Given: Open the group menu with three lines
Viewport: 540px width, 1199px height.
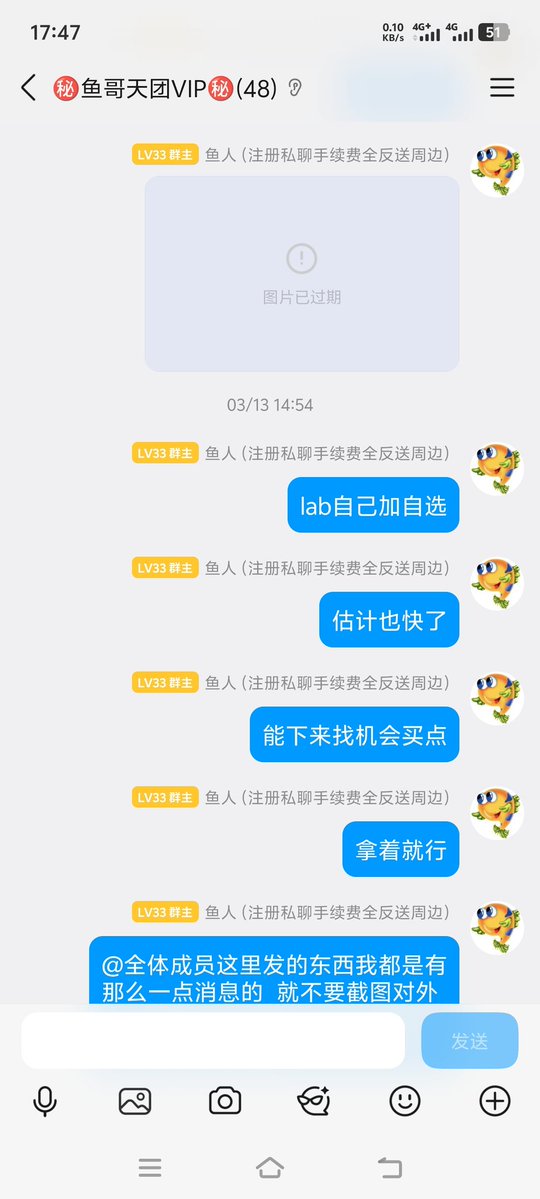Looking at the screenshot, I should (x=502, y=88).
